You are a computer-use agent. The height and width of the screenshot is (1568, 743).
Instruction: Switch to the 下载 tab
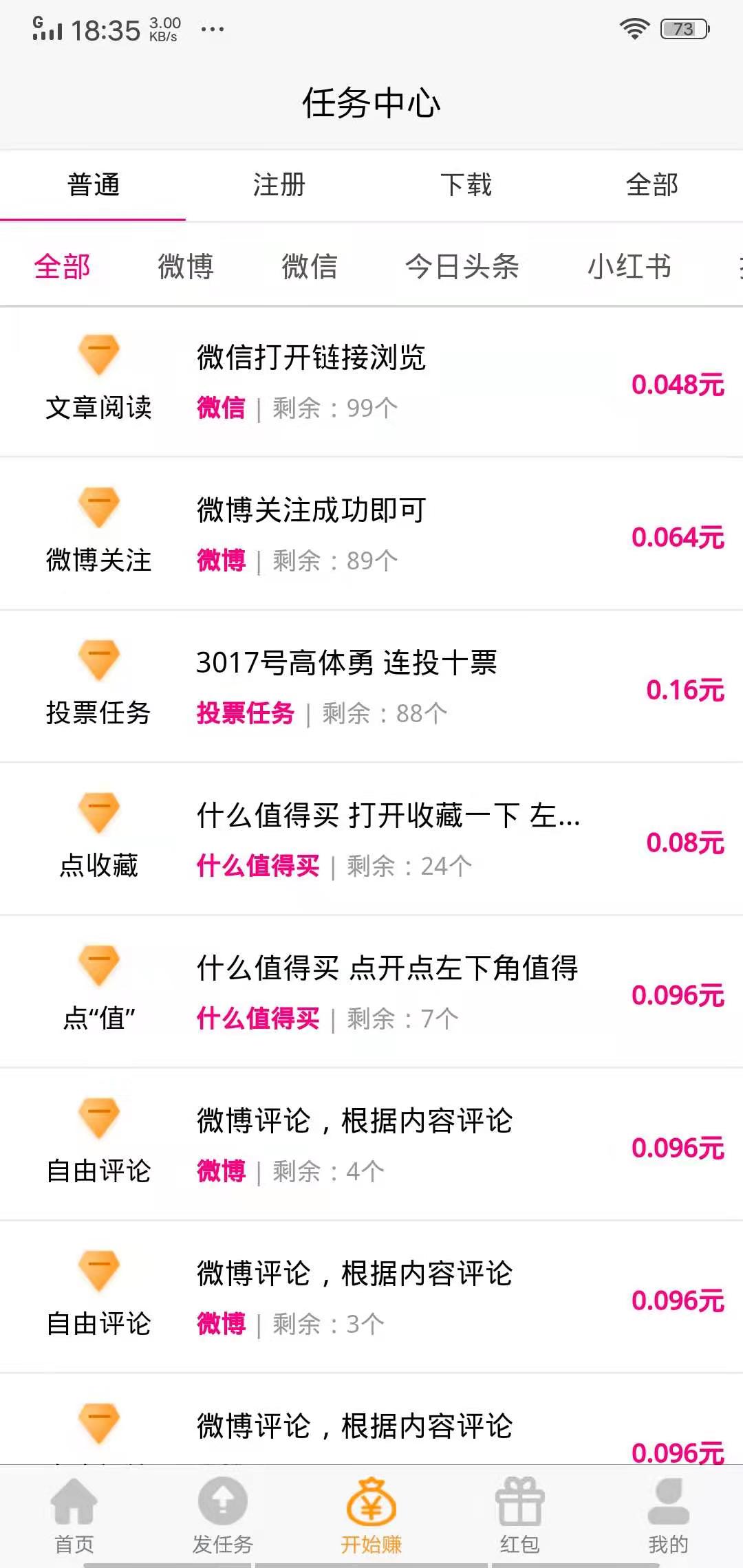click(464, 184)
